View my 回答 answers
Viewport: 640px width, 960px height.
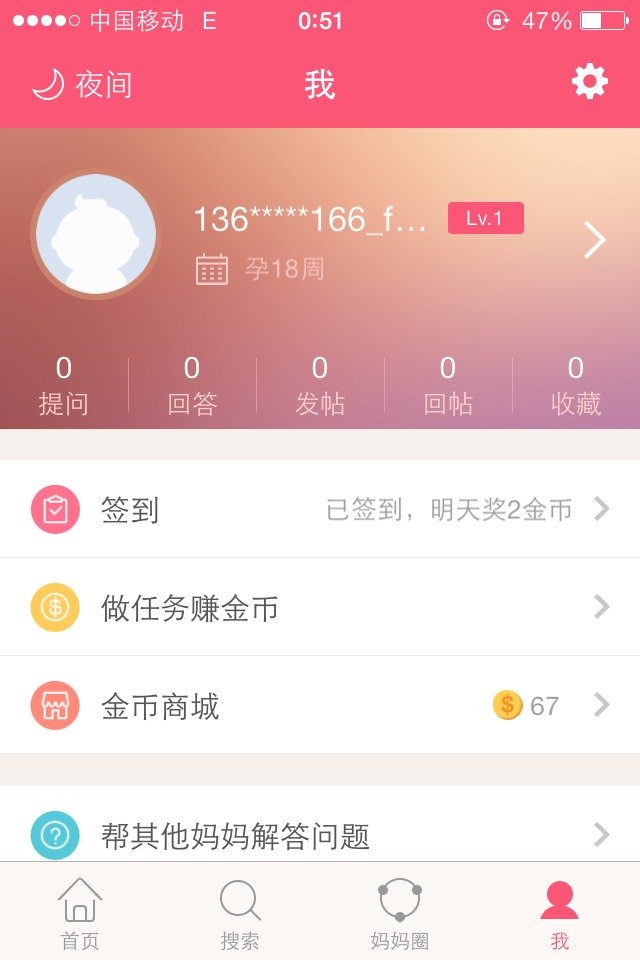(x=192, y=386)
